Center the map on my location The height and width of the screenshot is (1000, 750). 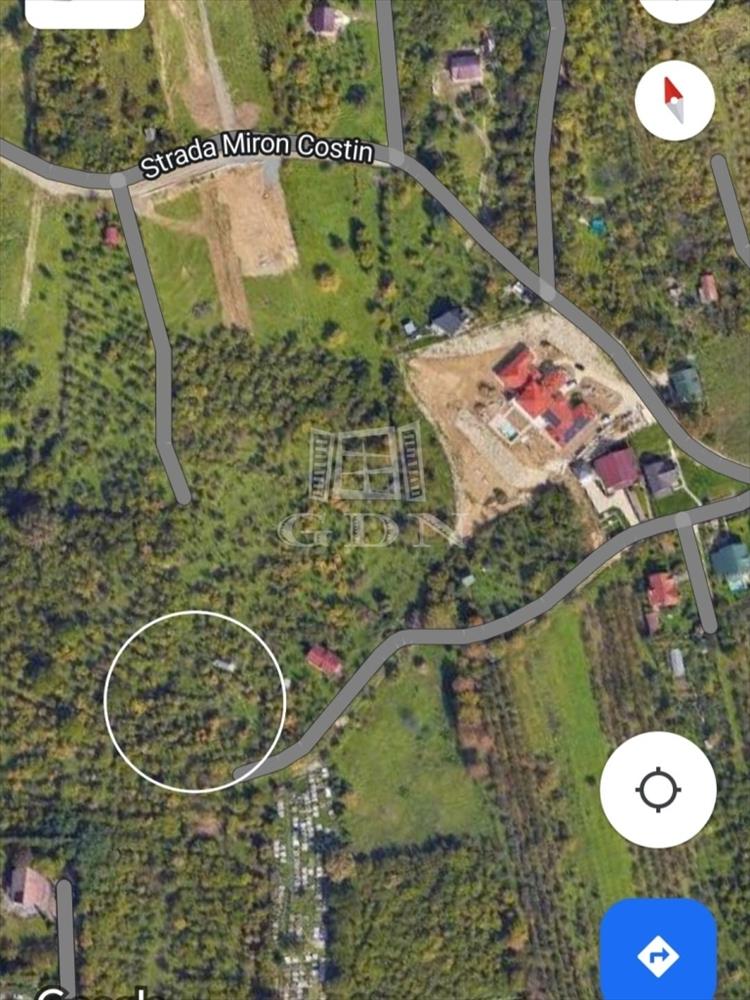point(658,790)
